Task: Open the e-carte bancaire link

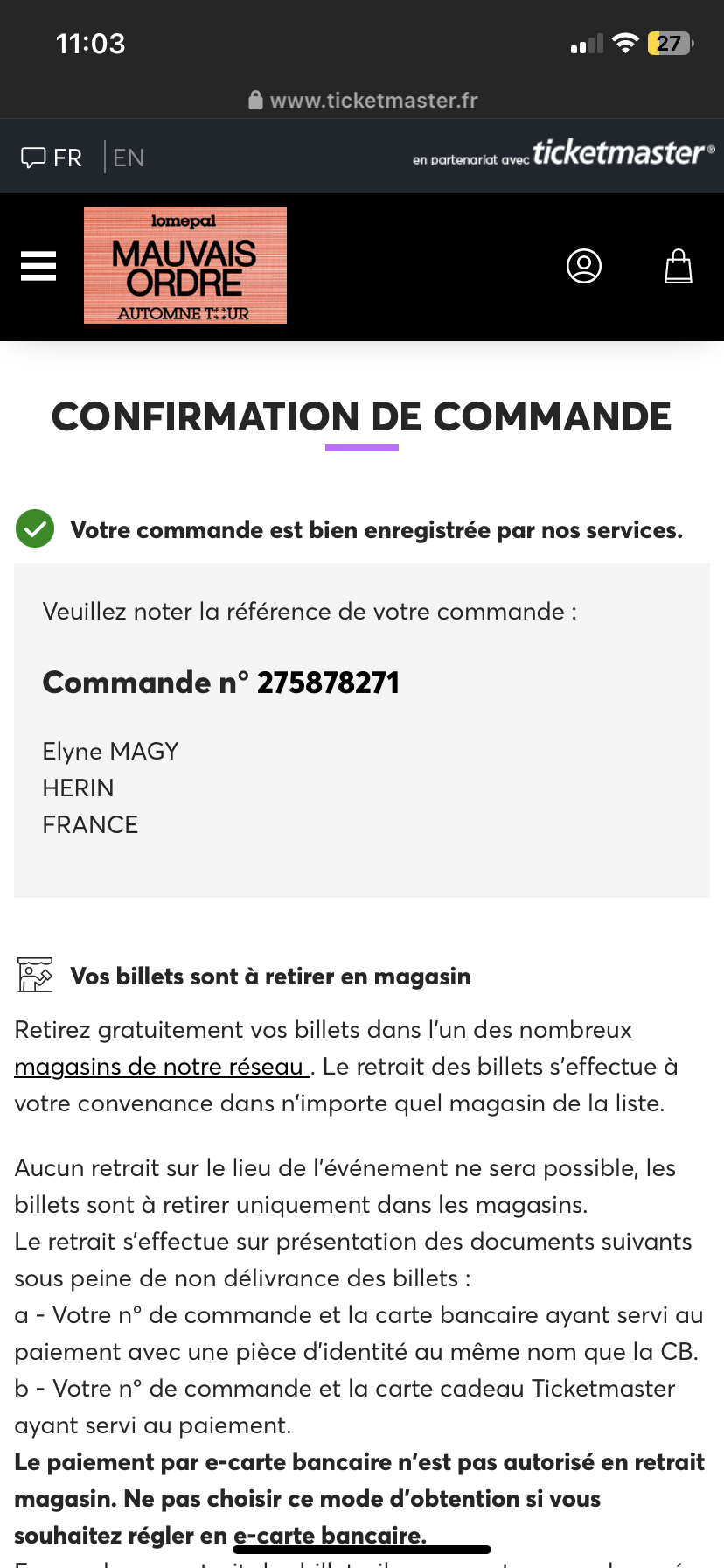Action: pos(329,1535)
